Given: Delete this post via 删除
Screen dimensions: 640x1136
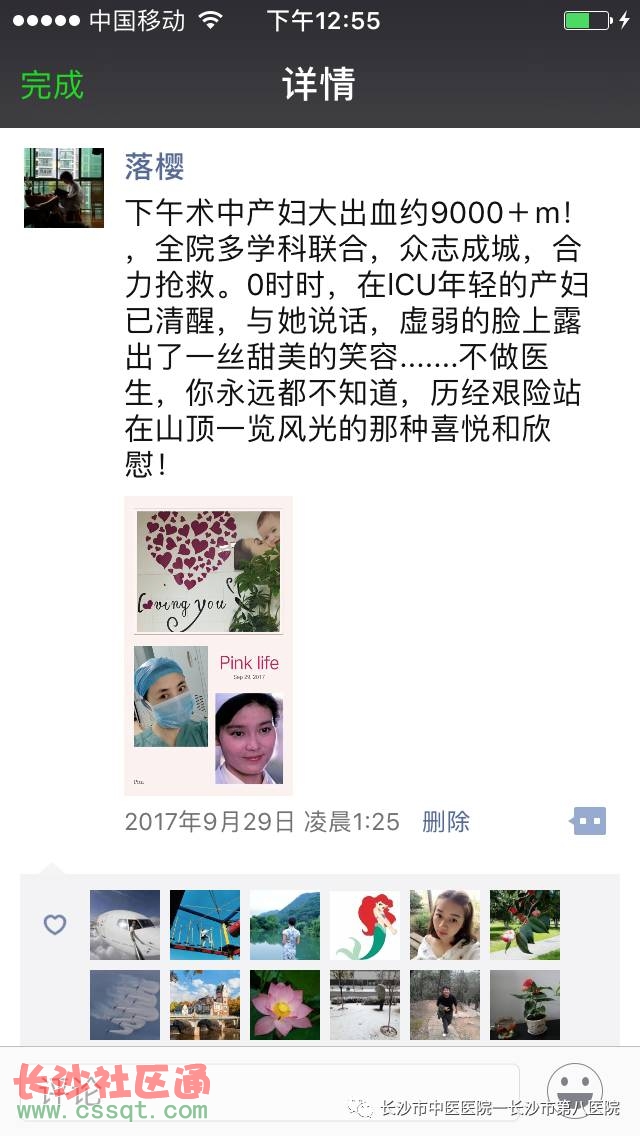Looking at the screenshot, I should click(x=445, y=822).
